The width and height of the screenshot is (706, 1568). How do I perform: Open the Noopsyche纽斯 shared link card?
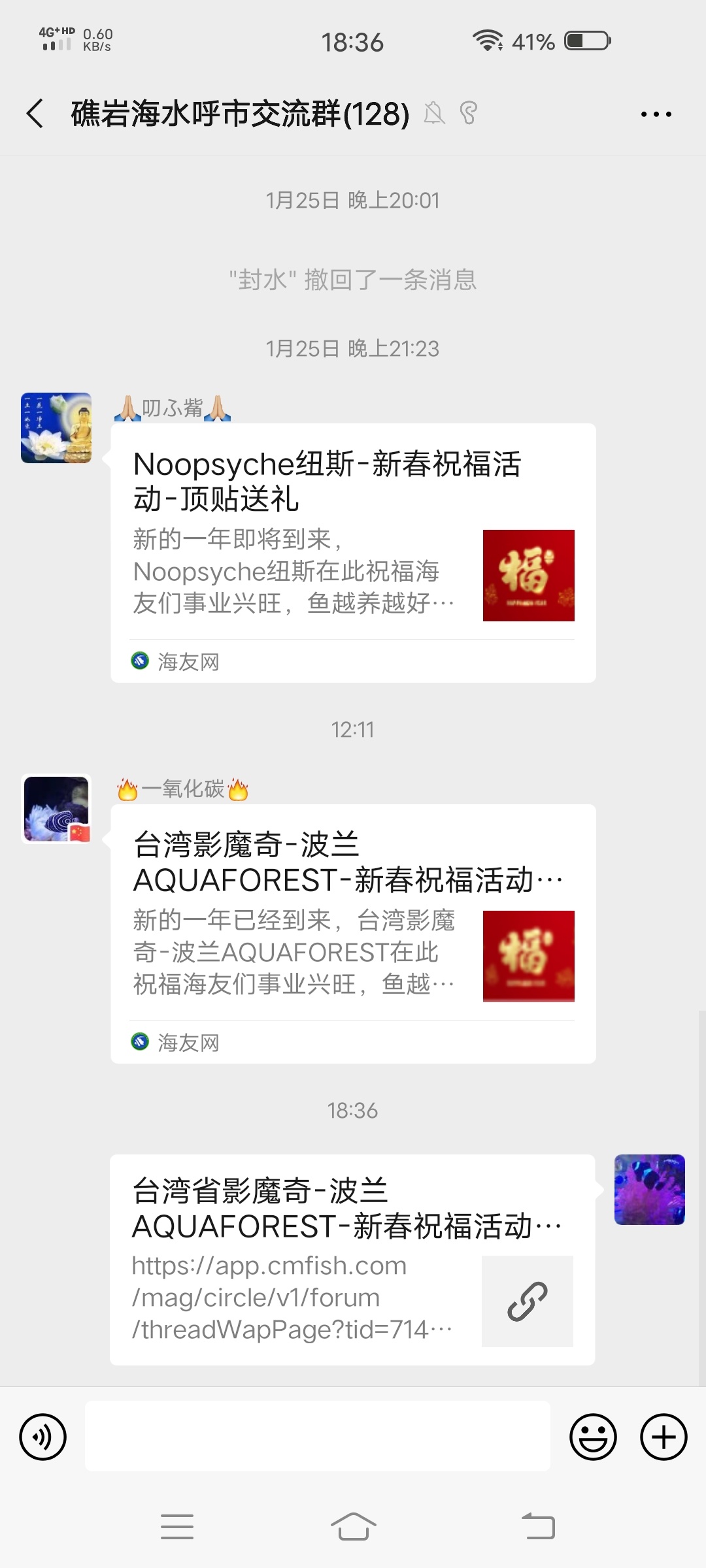point(353,553)
